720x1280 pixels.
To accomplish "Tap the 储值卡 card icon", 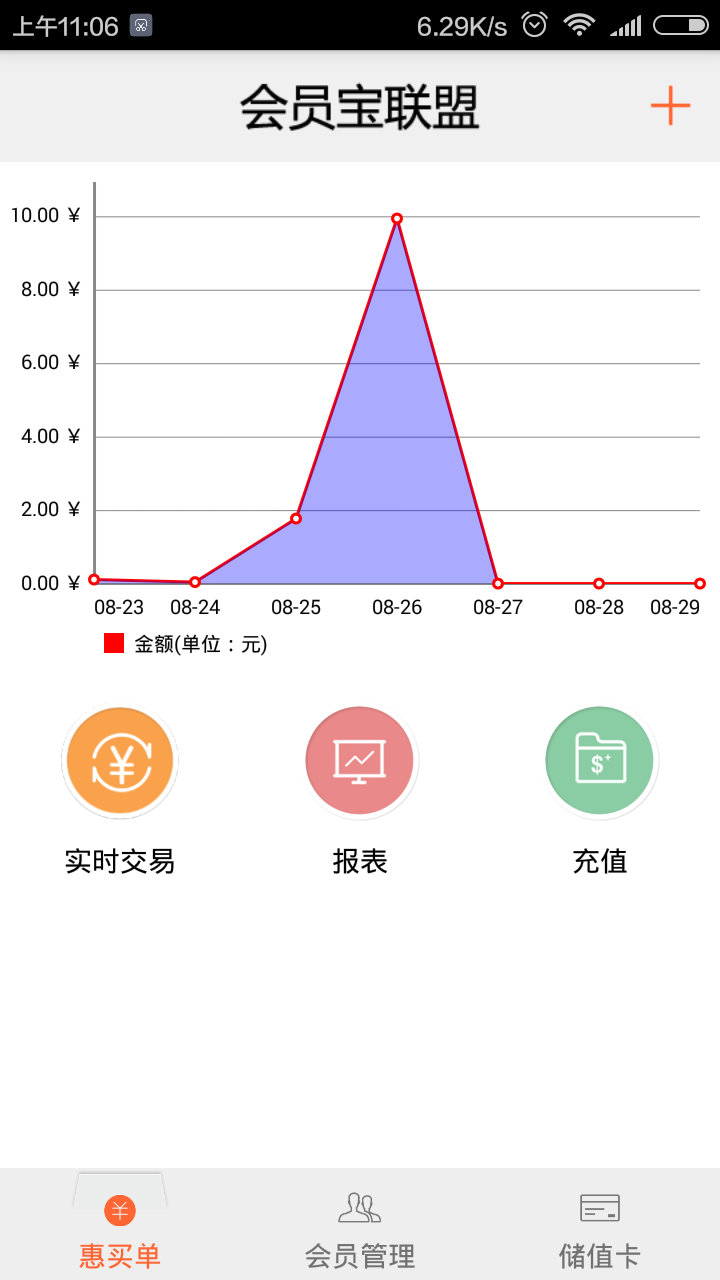I will click(598, 1207).
